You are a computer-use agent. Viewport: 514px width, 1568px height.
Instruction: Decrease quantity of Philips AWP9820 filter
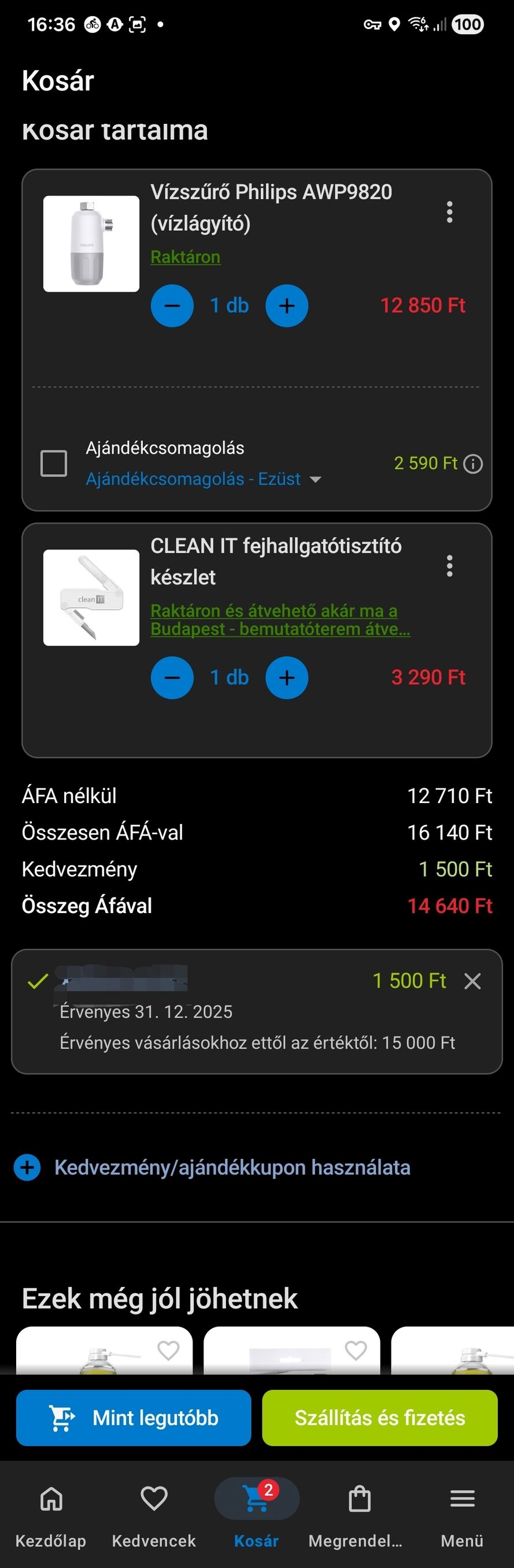172,305
